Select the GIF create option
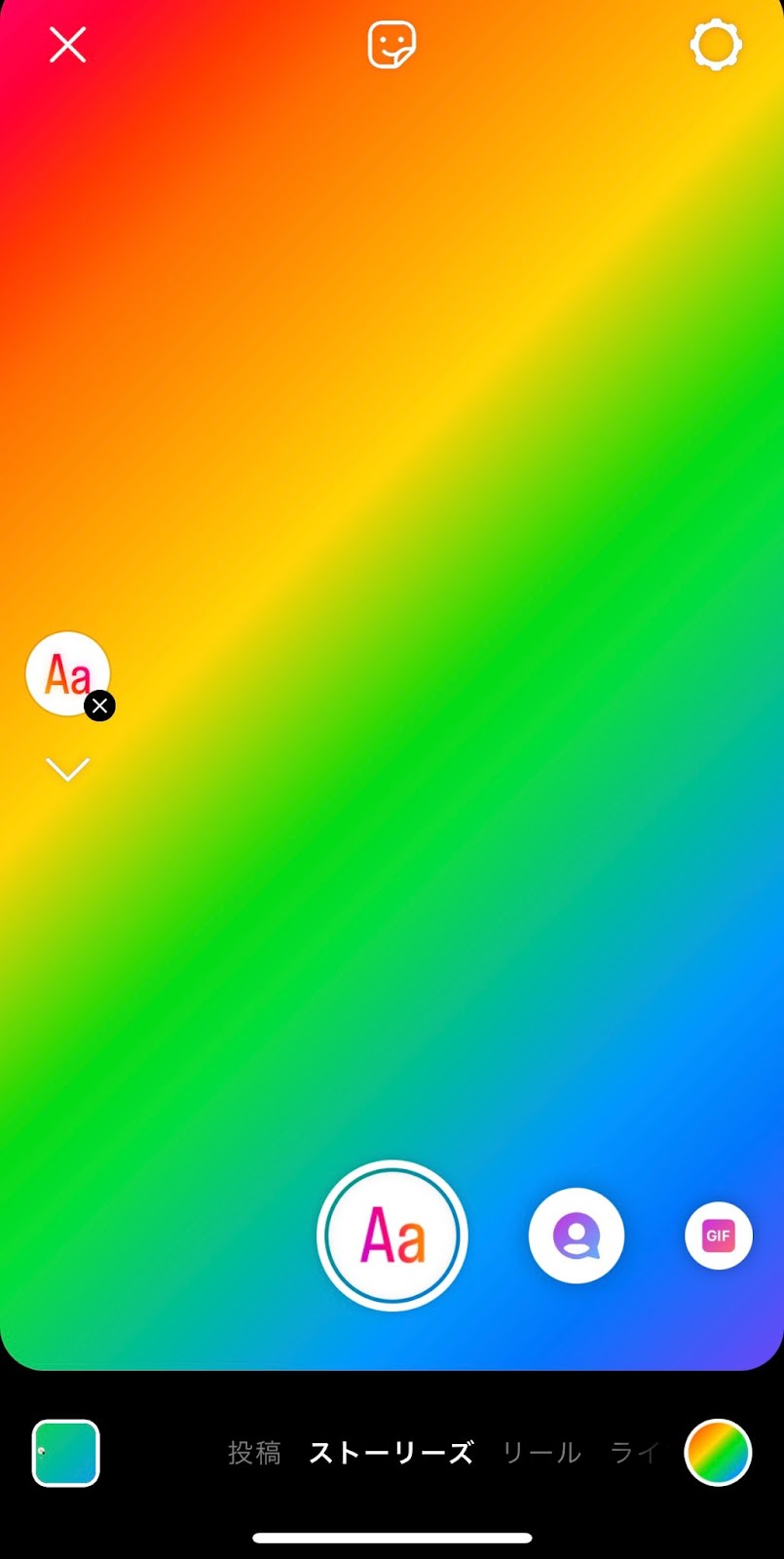 point(719,1236)
